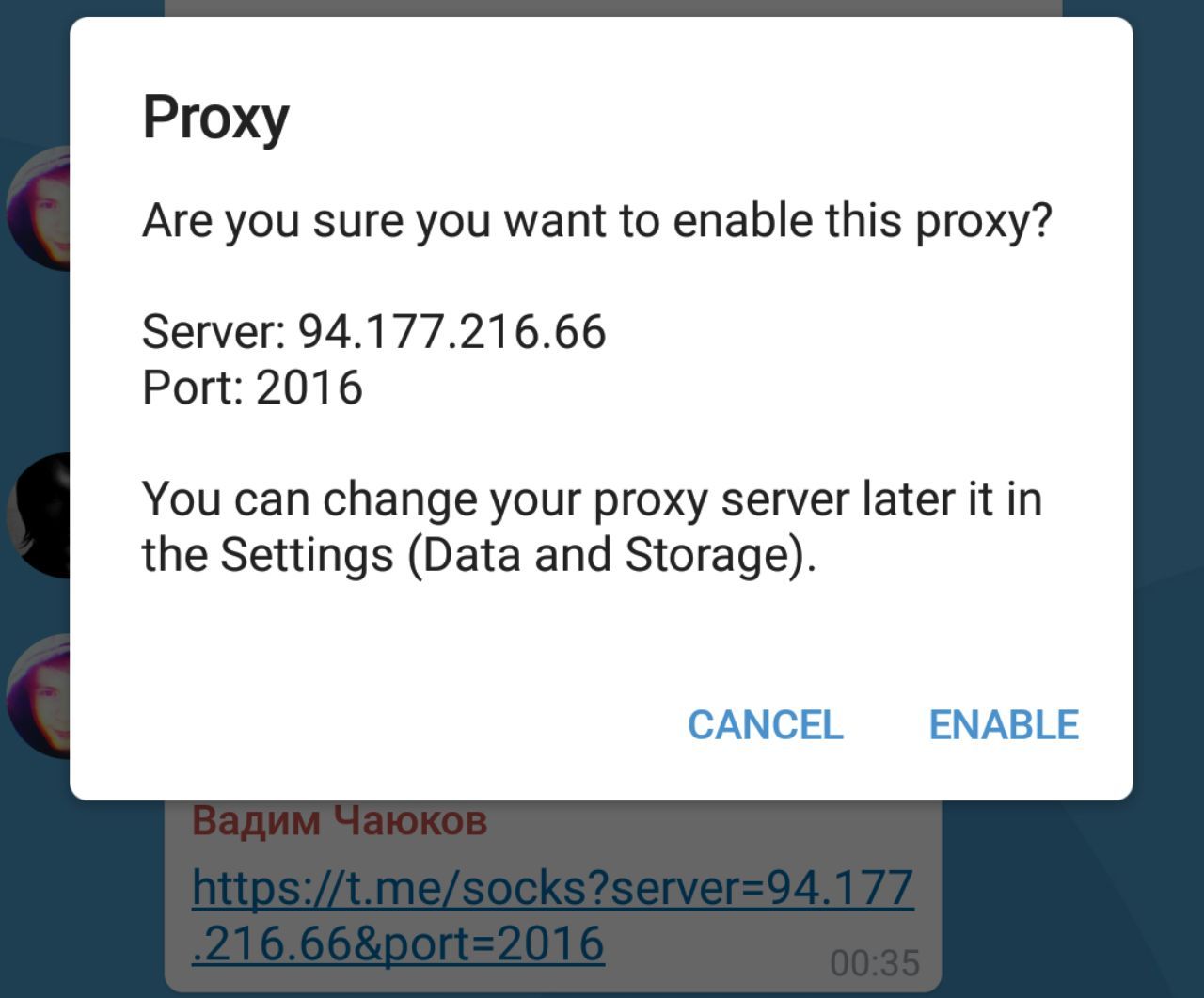The image size is (1204, 998).
Task: Cancel the proxy confirmation dialog
Action: tap(765, 725)
